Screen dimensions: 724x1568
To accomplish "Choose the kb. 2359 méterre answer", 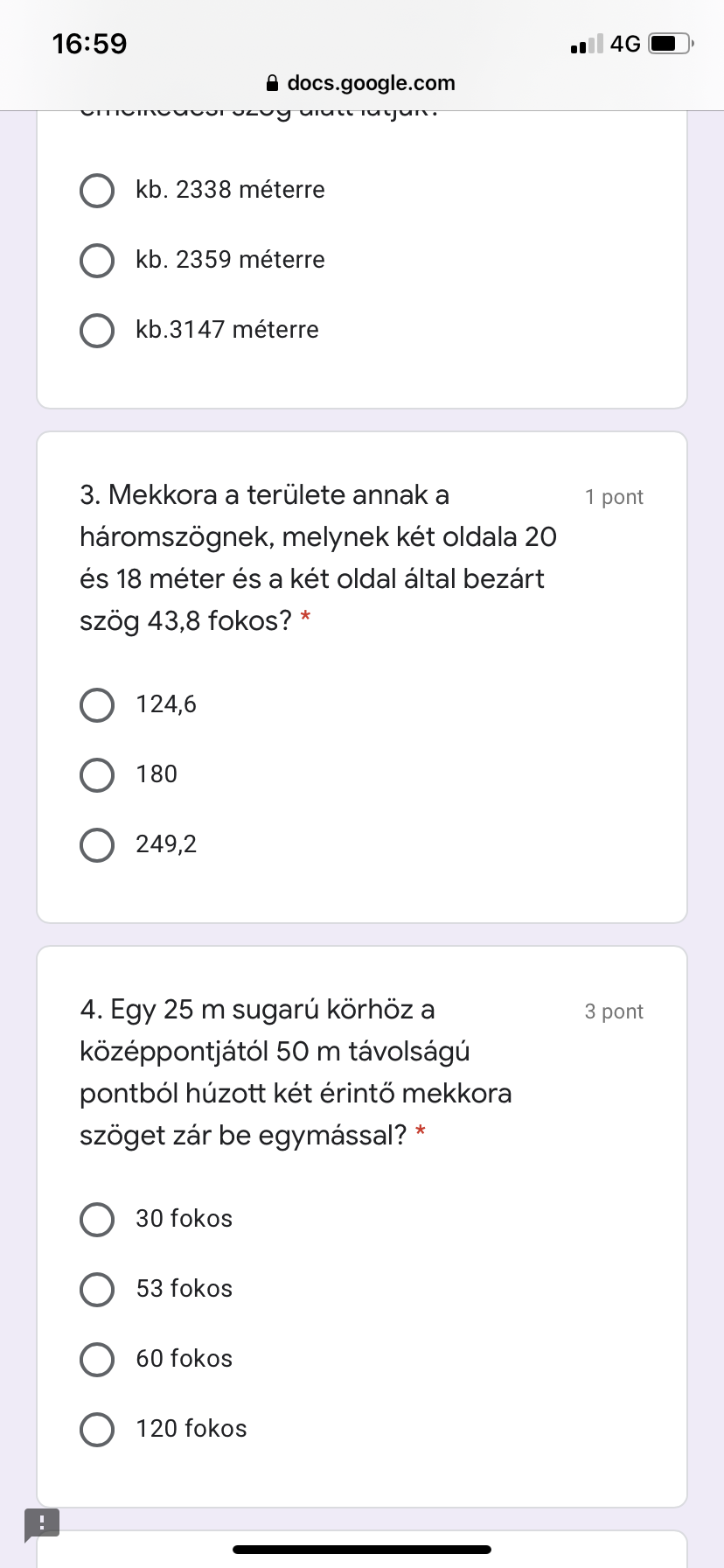I will 97,261.
